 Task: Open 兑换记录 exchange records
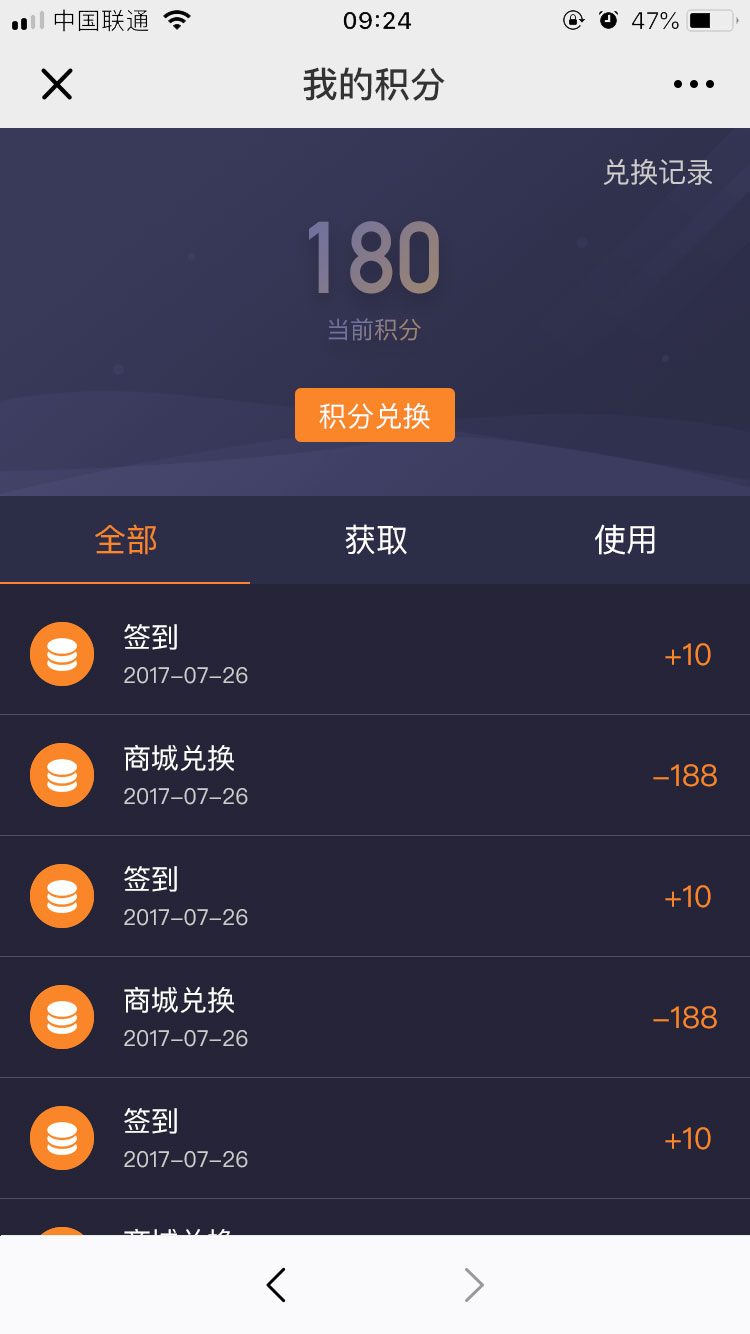[x=657, y=172]
